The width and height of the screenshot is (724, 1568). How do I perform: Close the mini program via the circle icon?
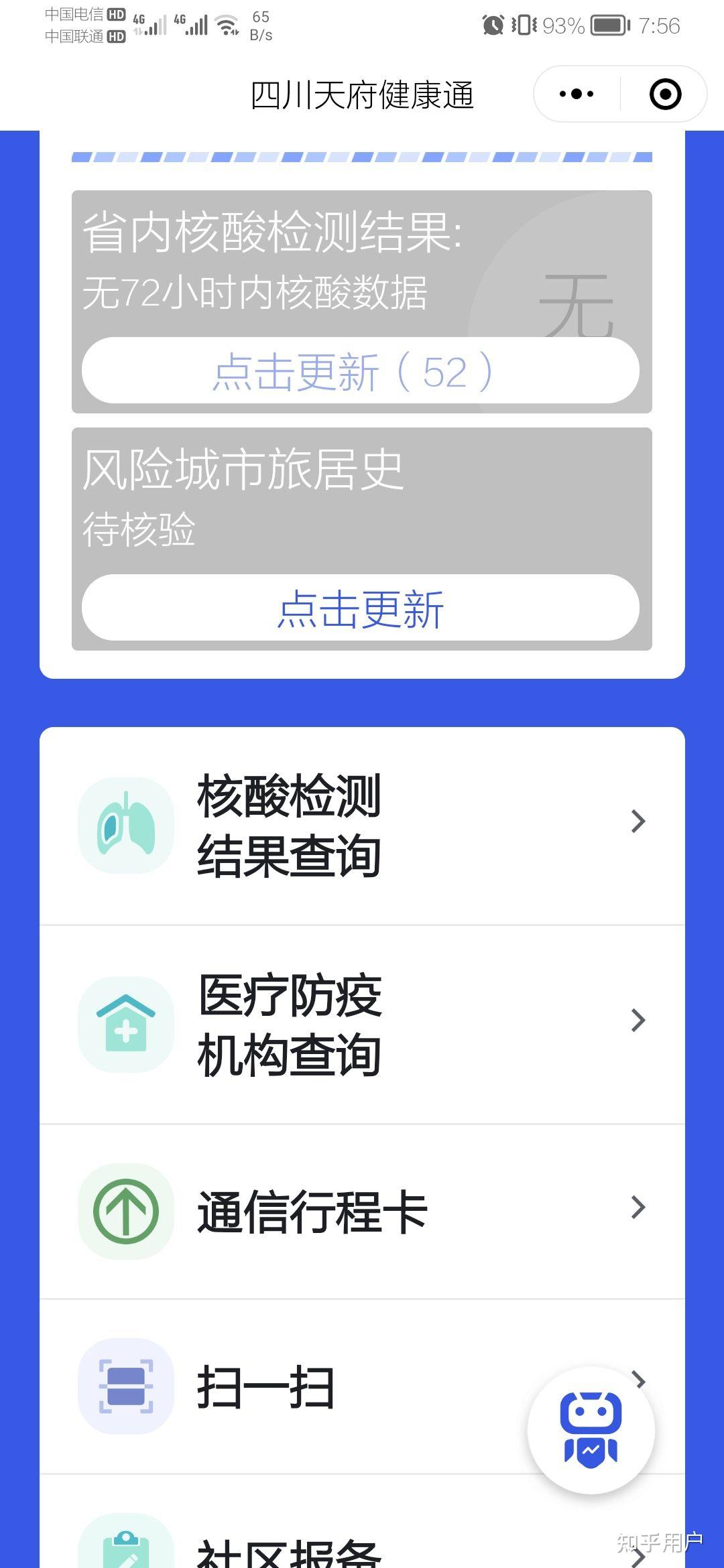665,94
